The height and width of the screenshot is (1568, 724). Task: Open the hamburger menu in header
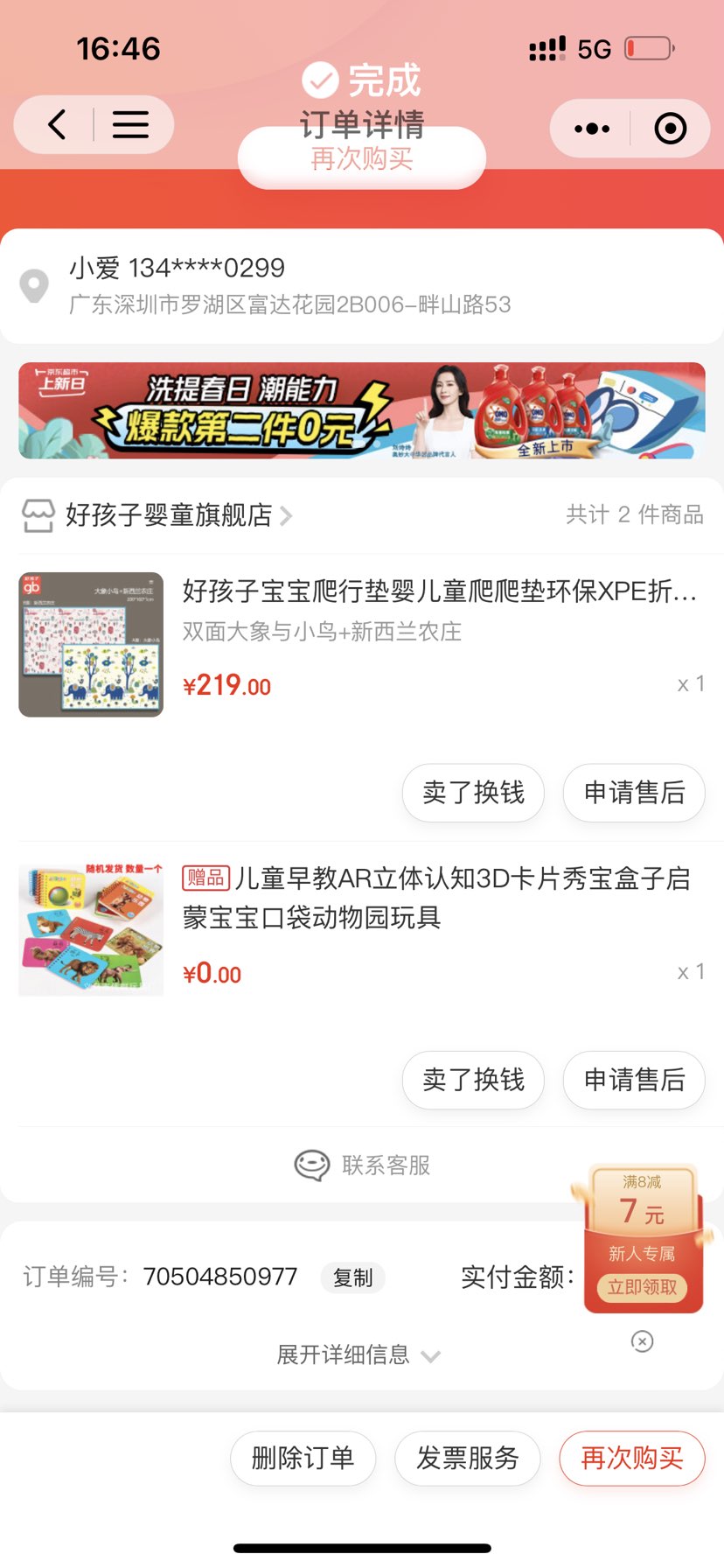(130, 125)
